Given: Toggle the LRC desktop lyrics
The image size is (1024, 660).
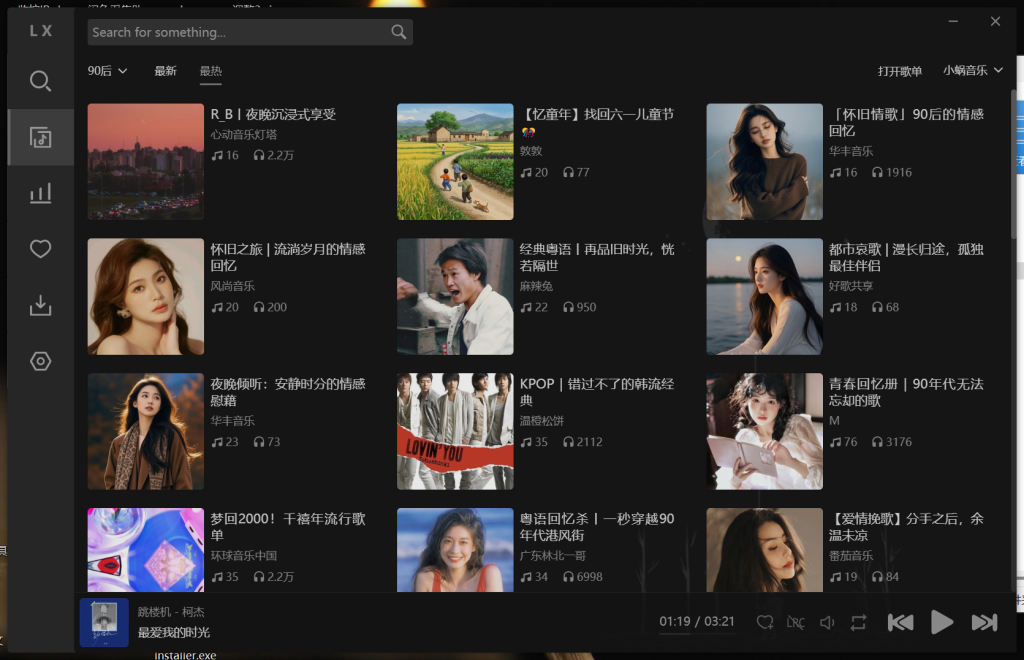Looking at the screenshot, I should [795, 622].
